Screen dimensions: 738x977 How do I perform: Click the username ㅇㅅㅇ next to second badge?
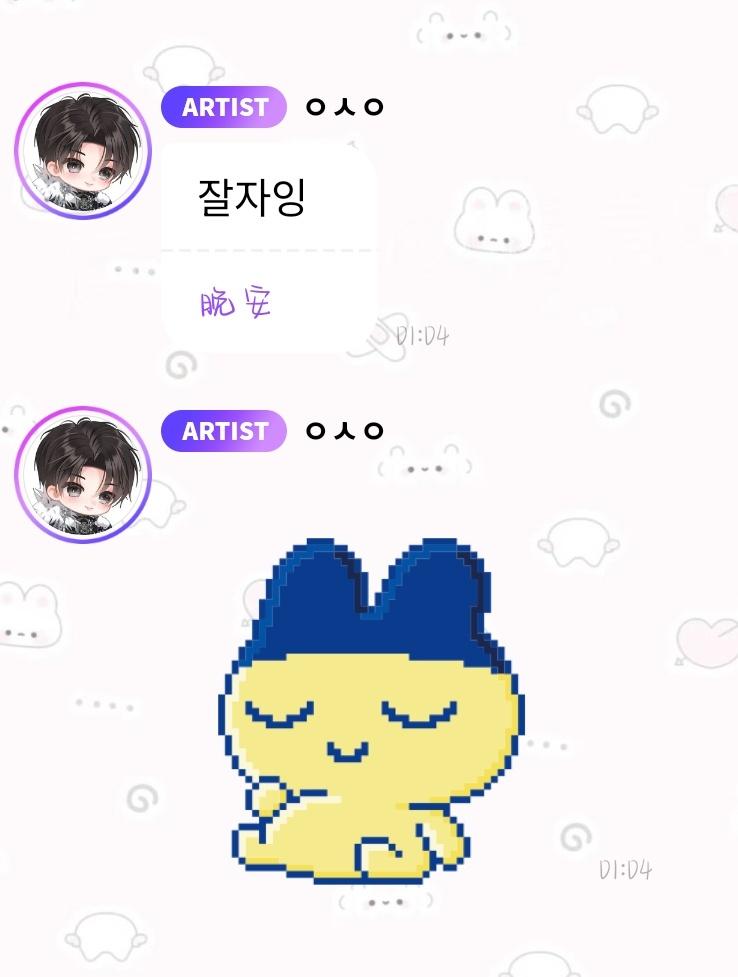(x=343, y=431)
